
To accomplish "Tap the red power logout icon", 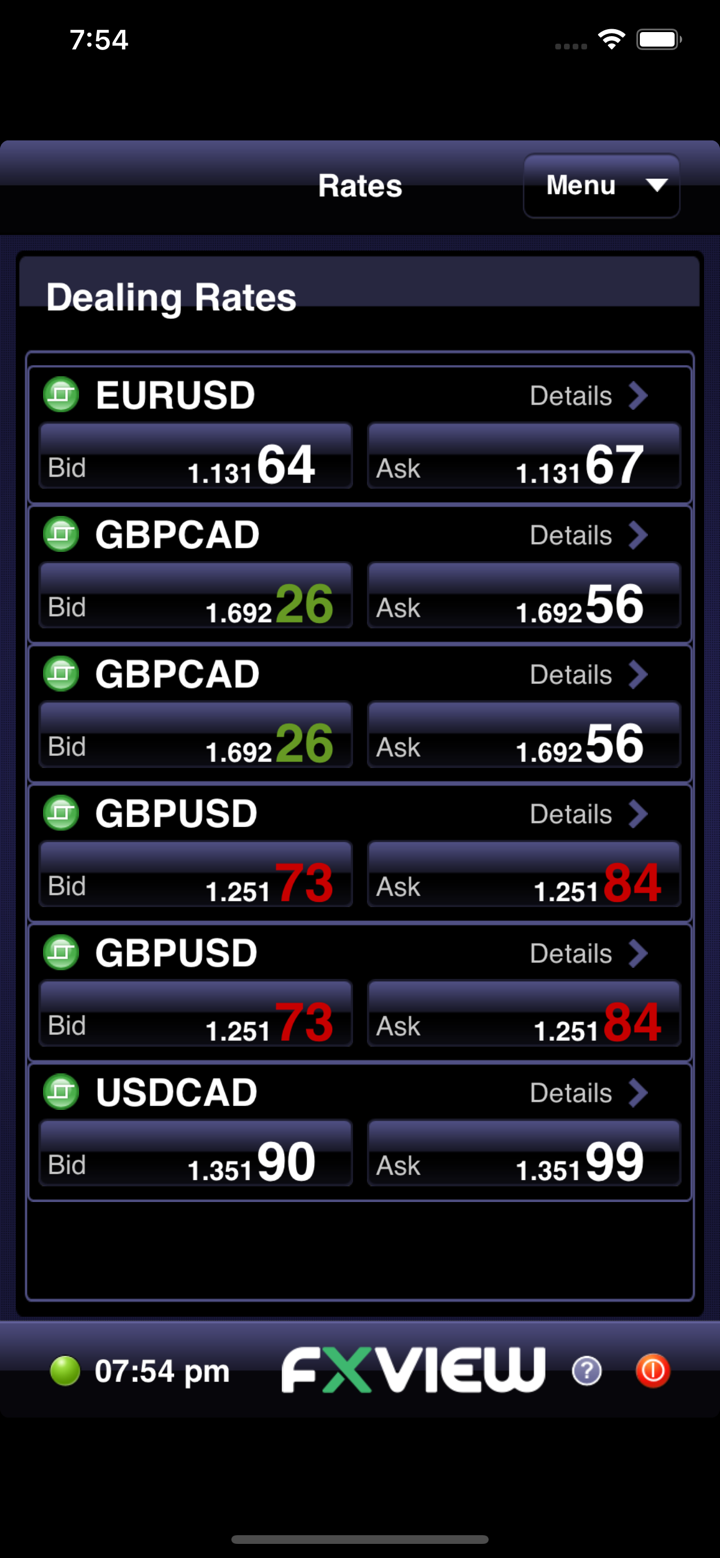I will pyautogui.click(x=652, y=1371).
